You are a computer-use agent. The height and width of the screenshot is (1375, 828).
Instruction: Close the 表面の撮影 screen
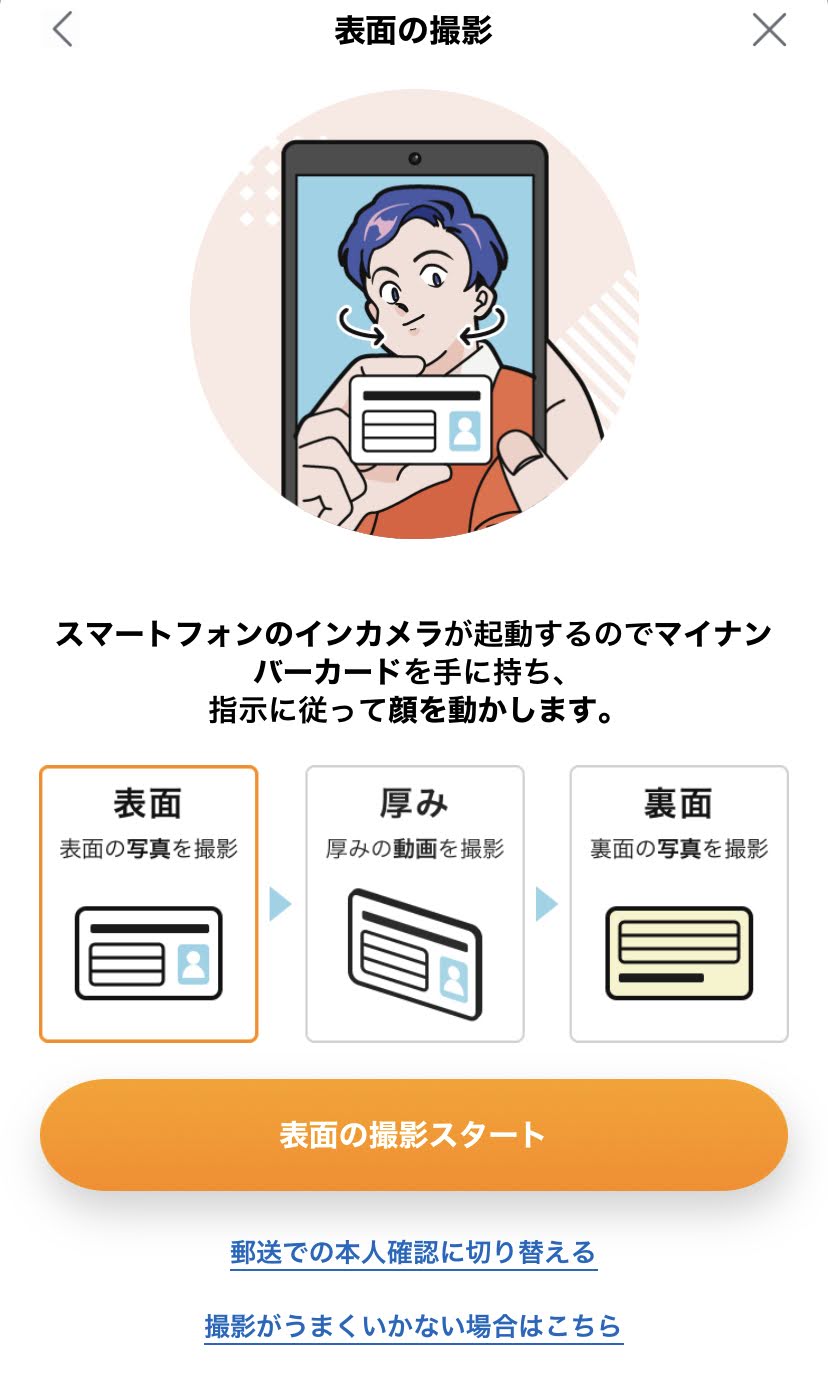click(768, 30)
